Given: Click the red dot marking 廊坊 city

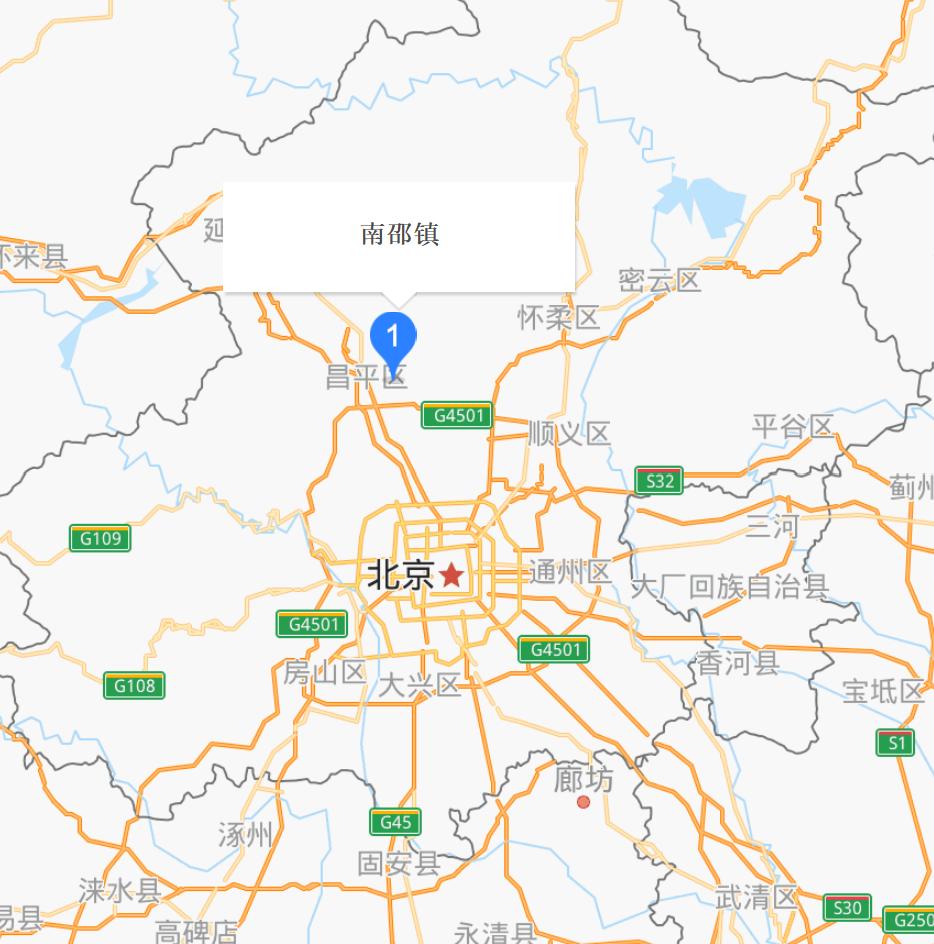Looking at the screenshot, I should click(x=583, y=801).
